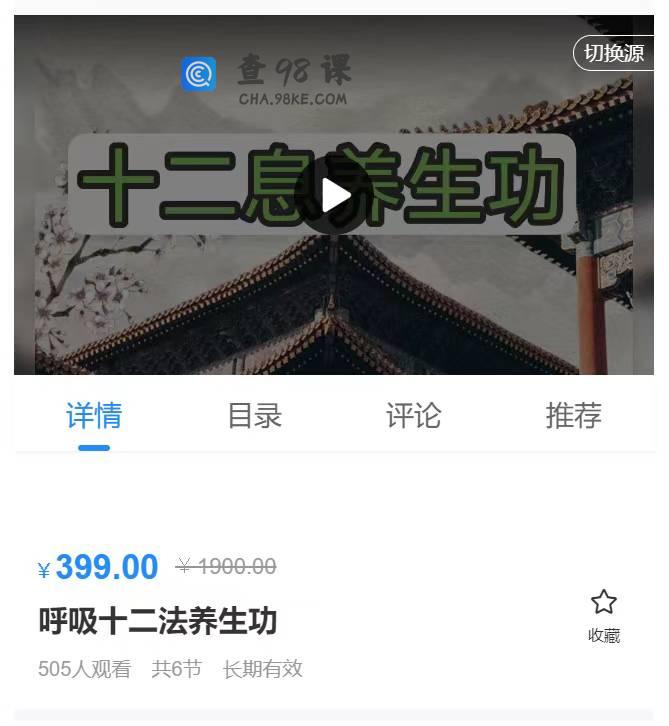The height and width of the screenshot is (726, 669).
Task: Open the 评论 tab
Action: (x=413, y=416)
